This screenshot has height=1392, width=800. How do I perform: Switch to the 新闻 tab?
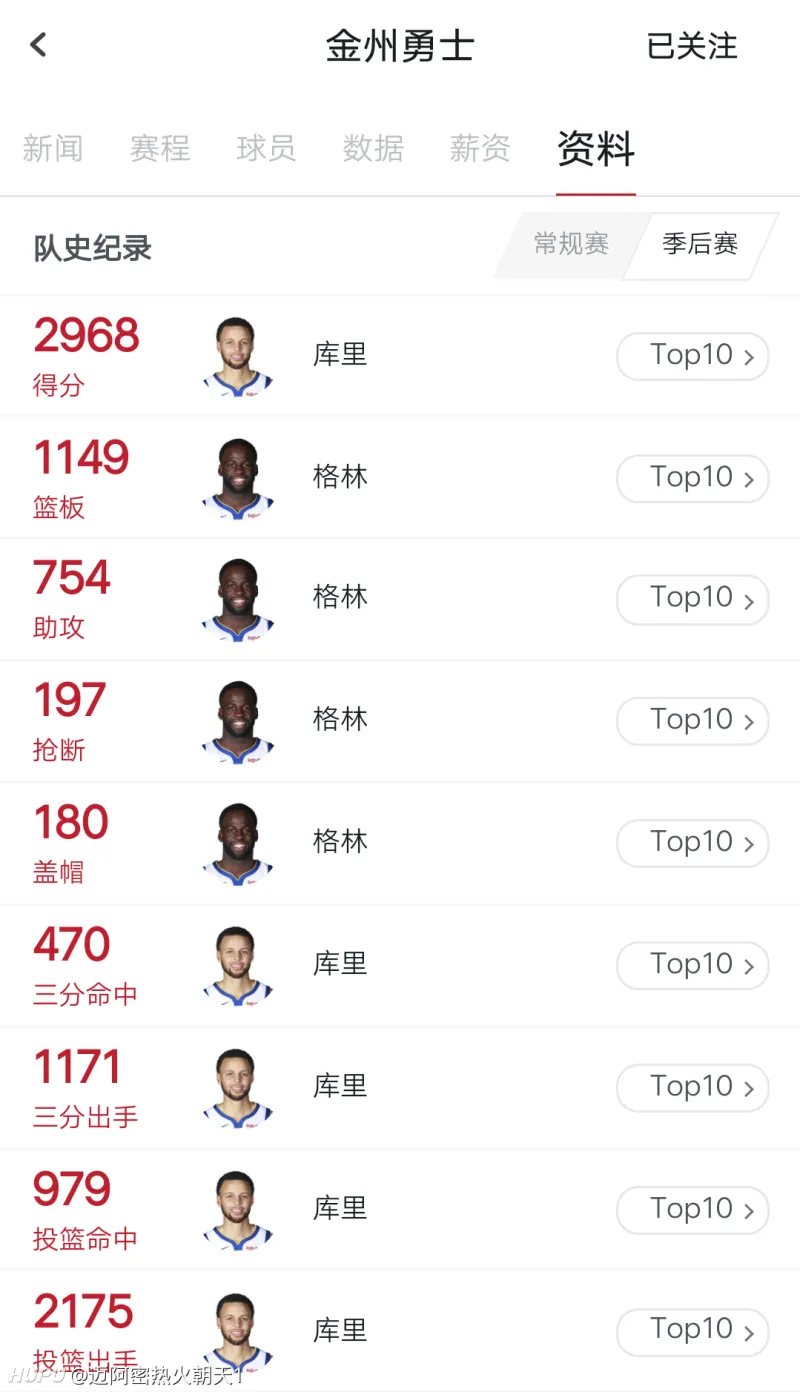[x=53, y=149]
